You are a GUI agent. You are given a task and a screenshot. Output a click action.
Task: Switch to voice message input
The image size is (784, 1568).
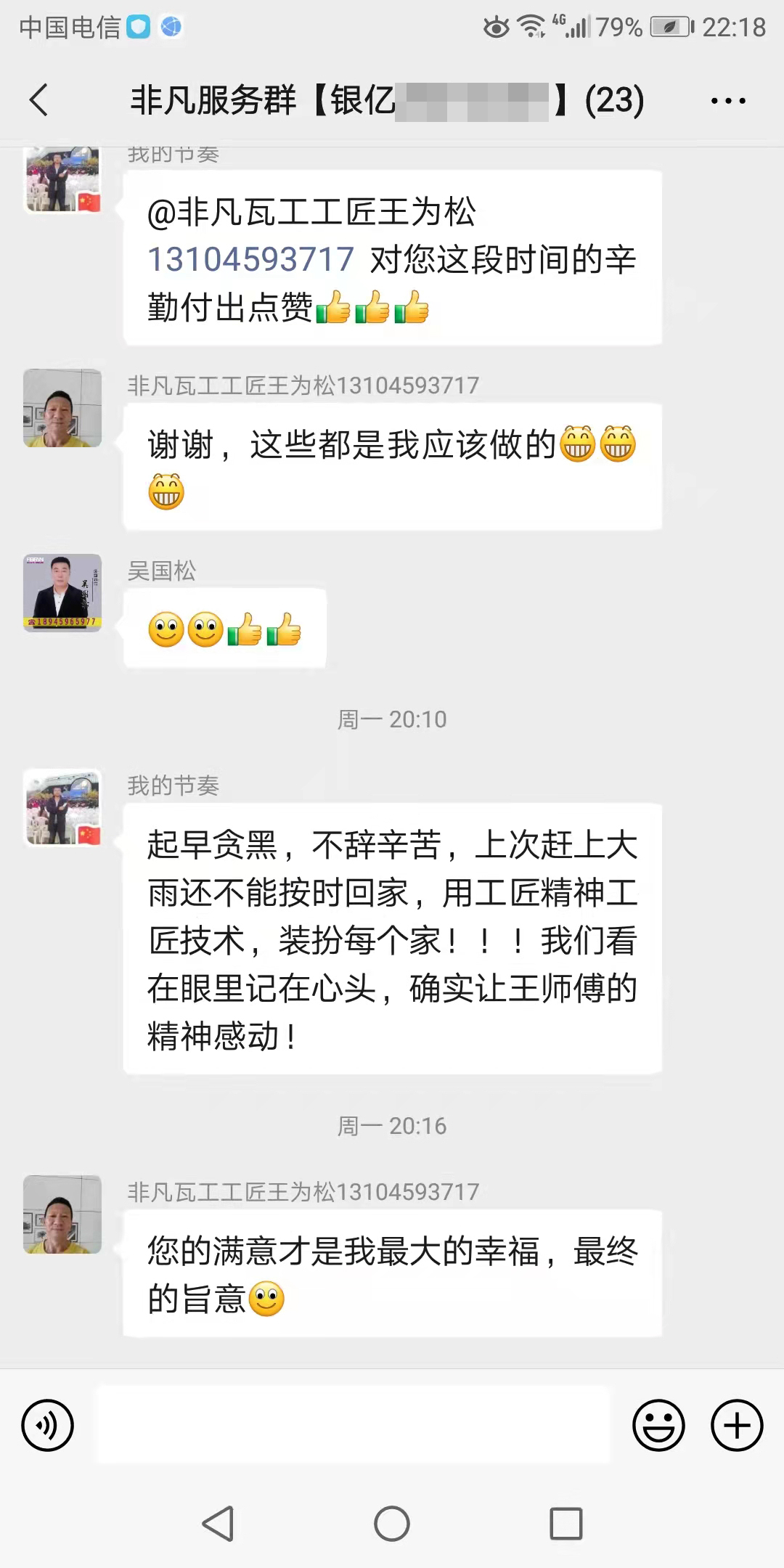point(48,1425)
